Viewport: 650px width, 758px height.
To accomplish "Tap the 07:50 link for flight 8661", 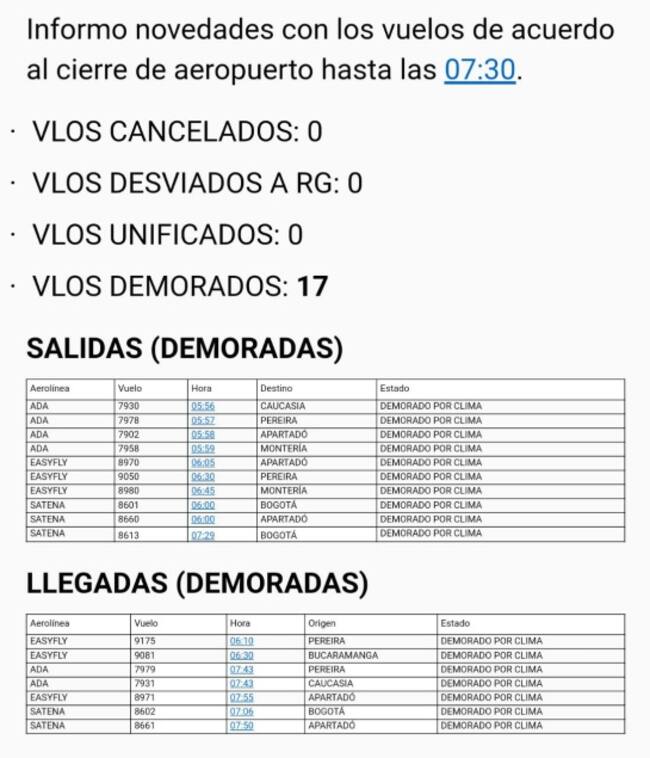I will [241, 725].
